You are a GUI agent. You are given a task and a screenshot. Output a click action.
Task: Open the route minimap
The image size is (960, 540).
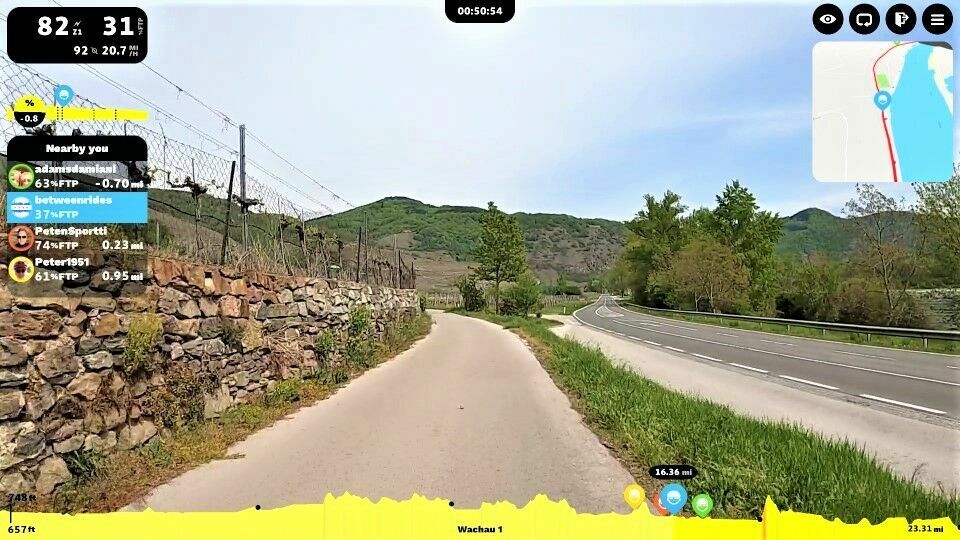tap(882, 111)
